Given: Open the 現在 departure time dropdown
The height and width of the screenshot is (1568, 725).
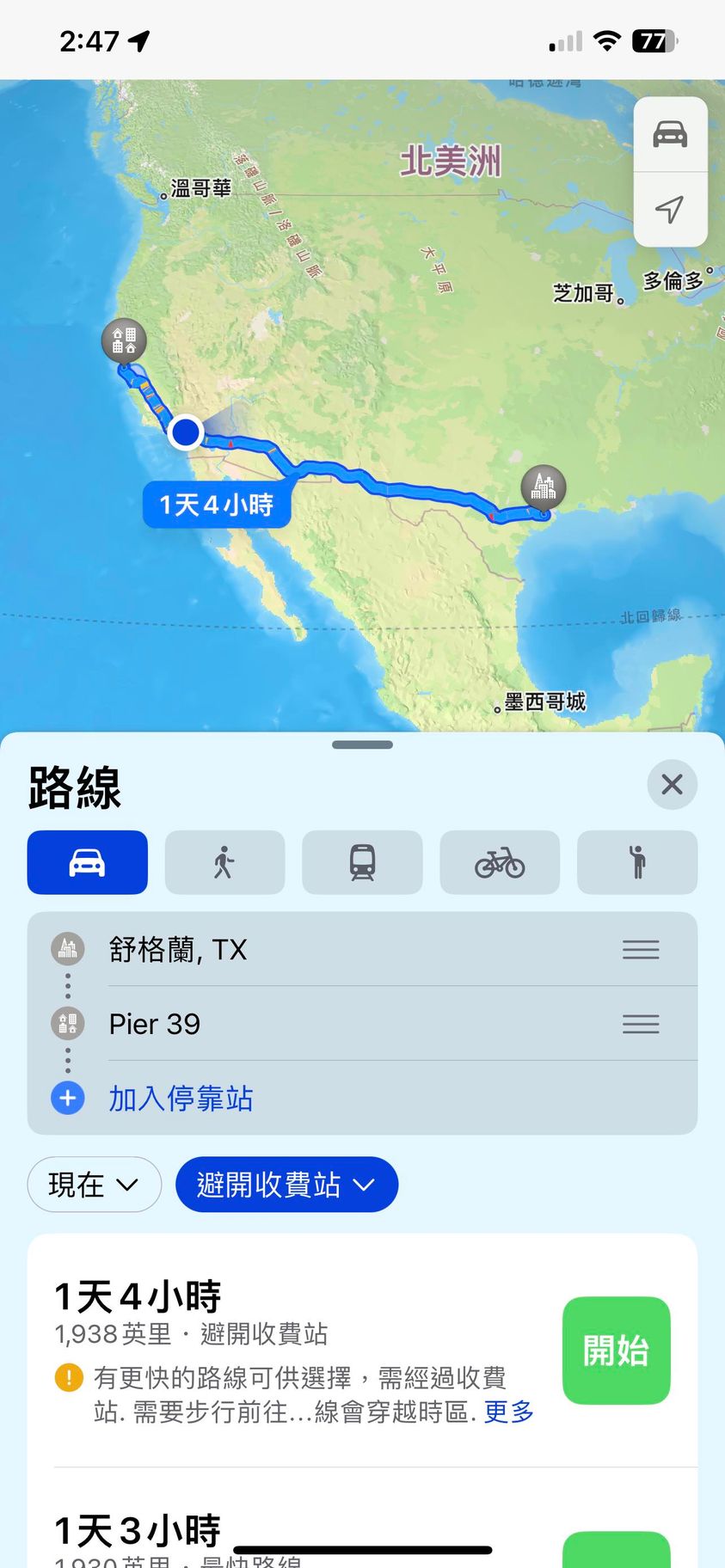Looking at the screenshot, I should point(94,1185).
